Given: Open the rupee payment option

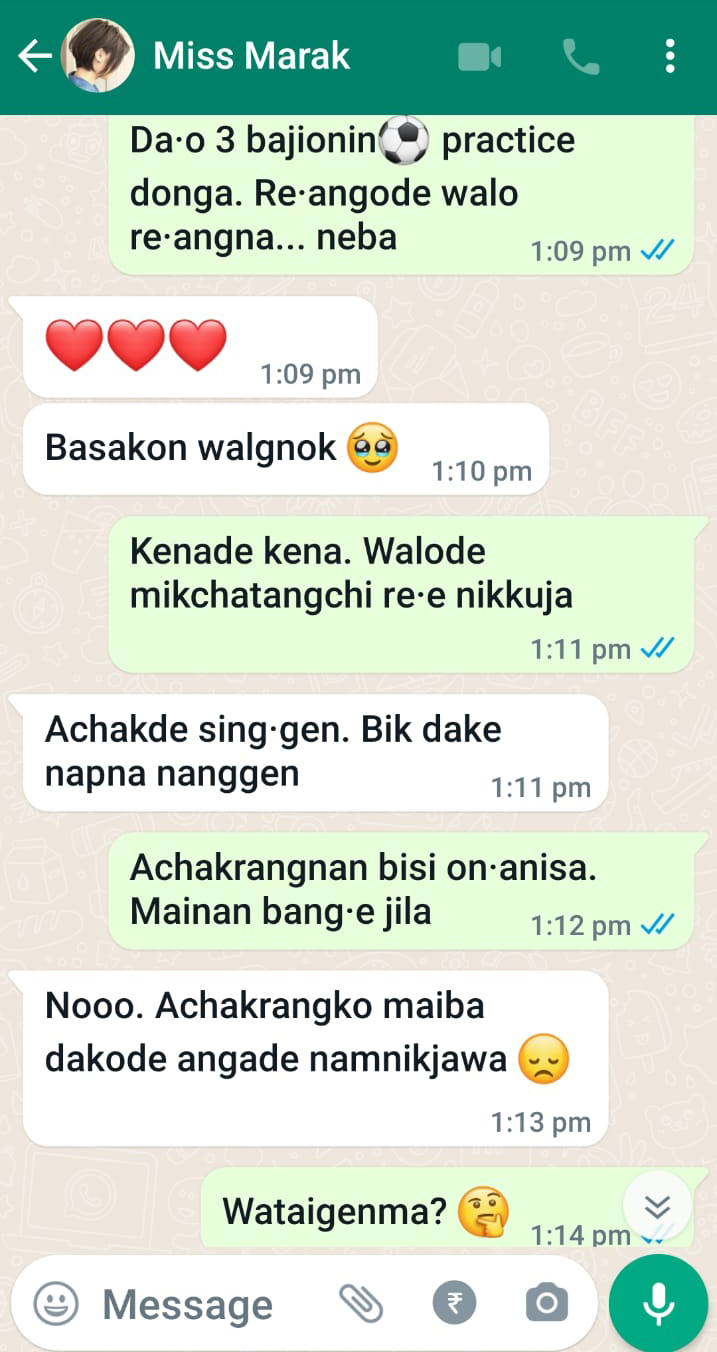Looking at the screenshot, I should [455, 1303].
